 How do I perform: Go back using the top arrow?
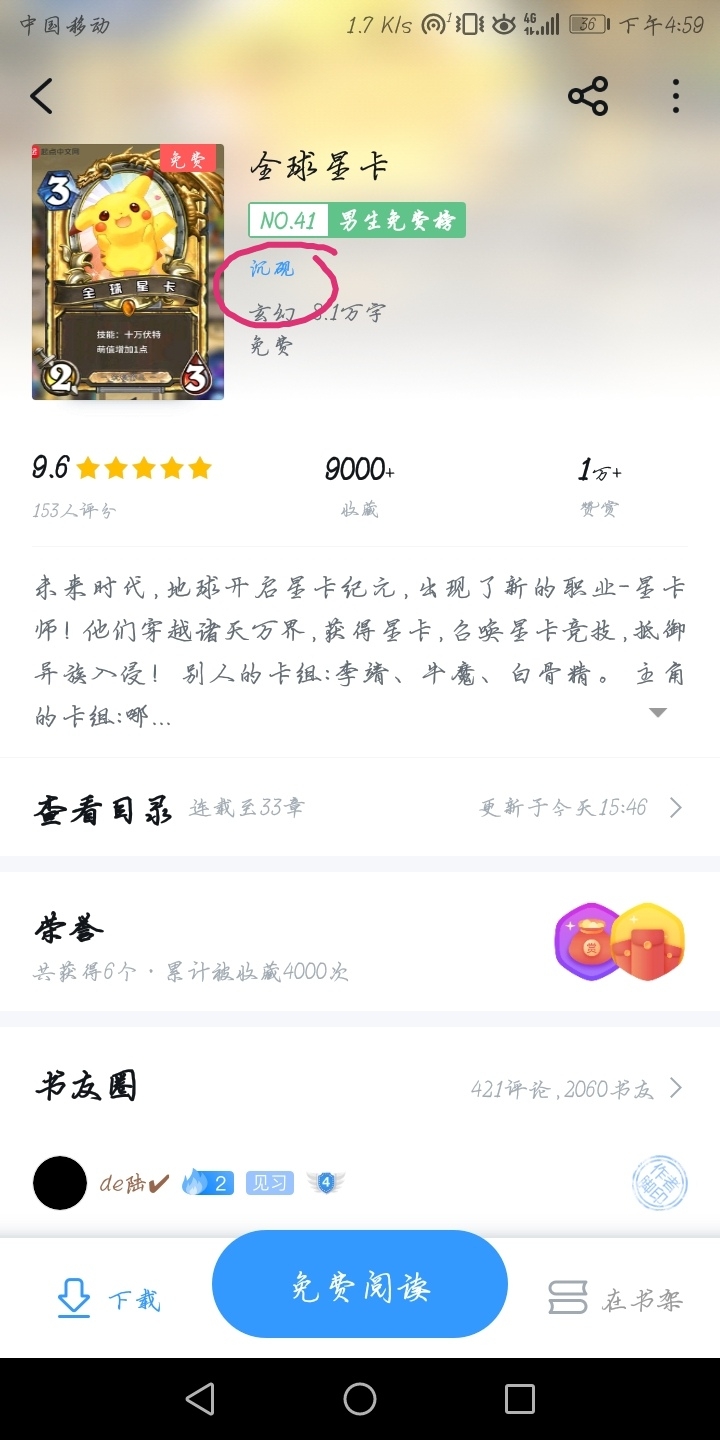click(x=42, y=97)
